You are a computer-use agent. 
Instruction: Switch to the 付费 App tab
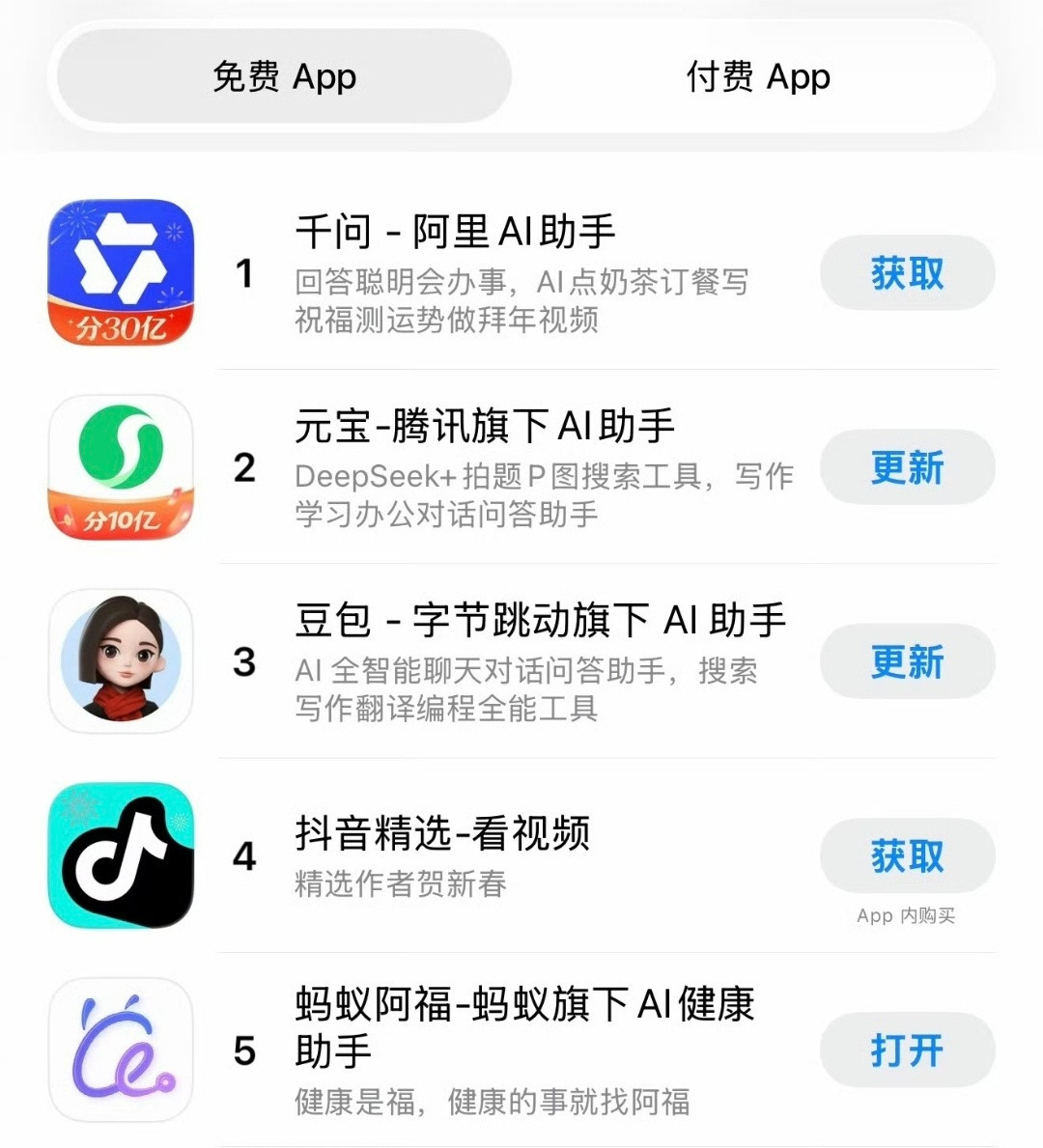[x=756, y=77]
